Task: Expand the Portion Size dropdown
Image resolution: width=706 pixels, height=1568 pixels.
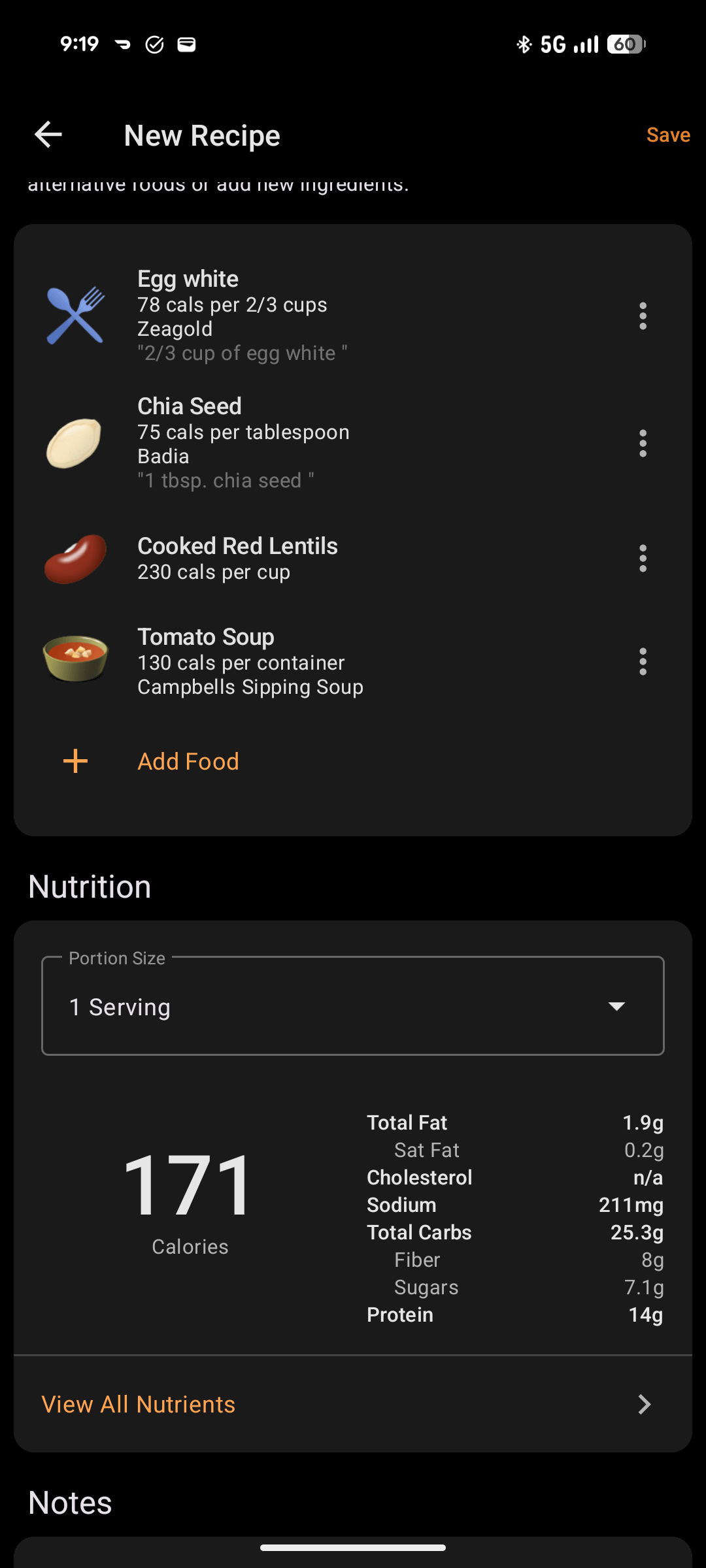Action: [353, 1006]
